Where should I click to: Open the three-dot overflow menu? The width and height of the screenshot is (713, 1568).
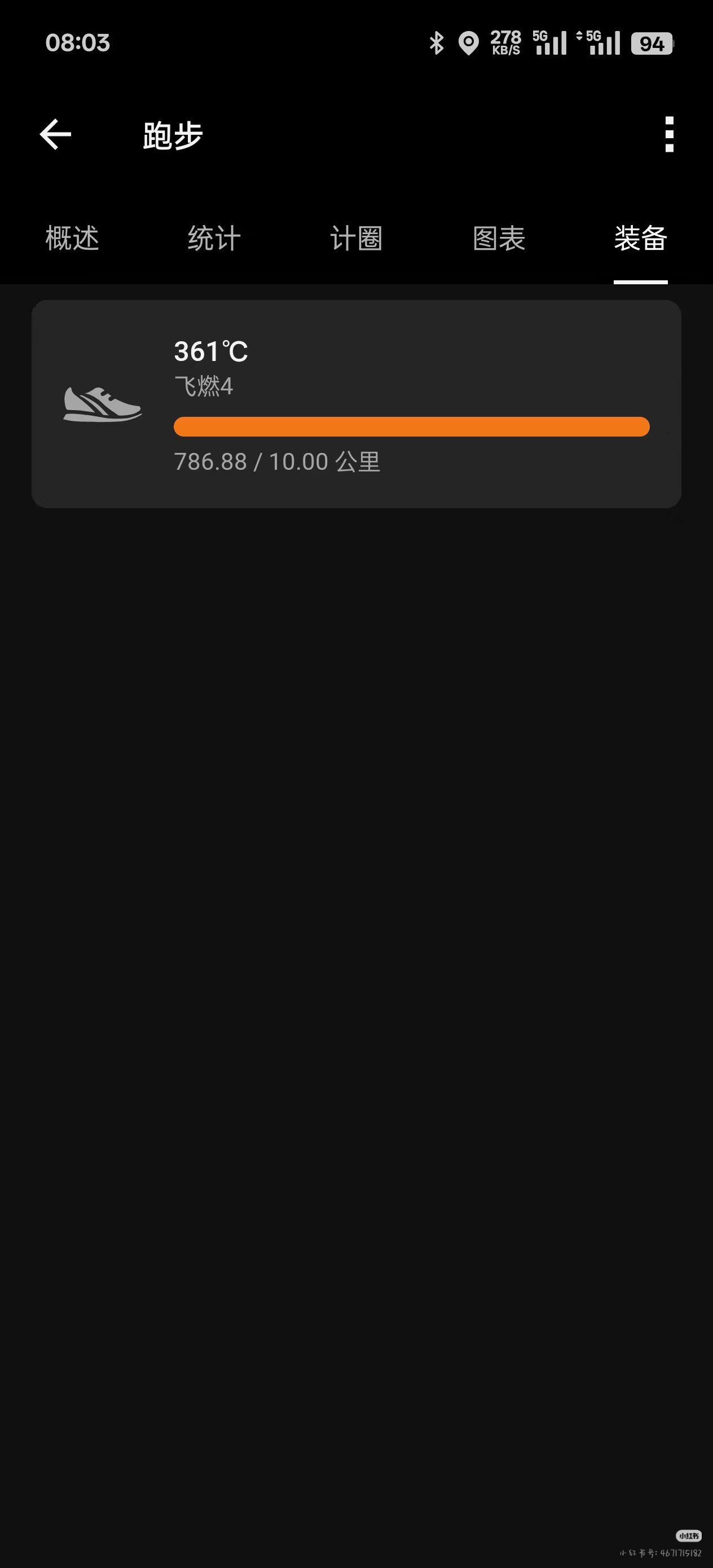(669, 135)
